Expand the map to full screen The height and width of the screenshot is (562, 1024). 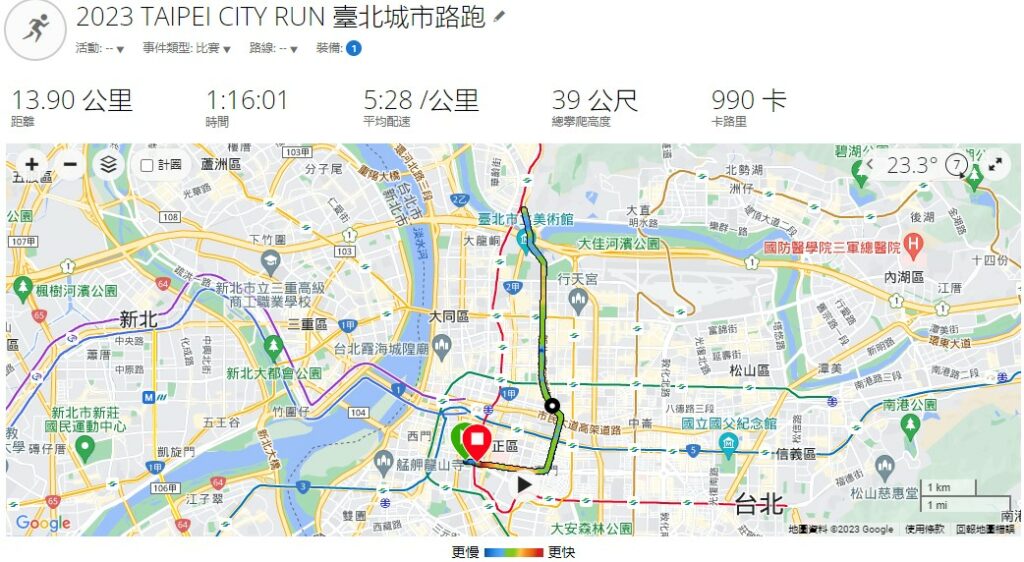click(996, 164)
